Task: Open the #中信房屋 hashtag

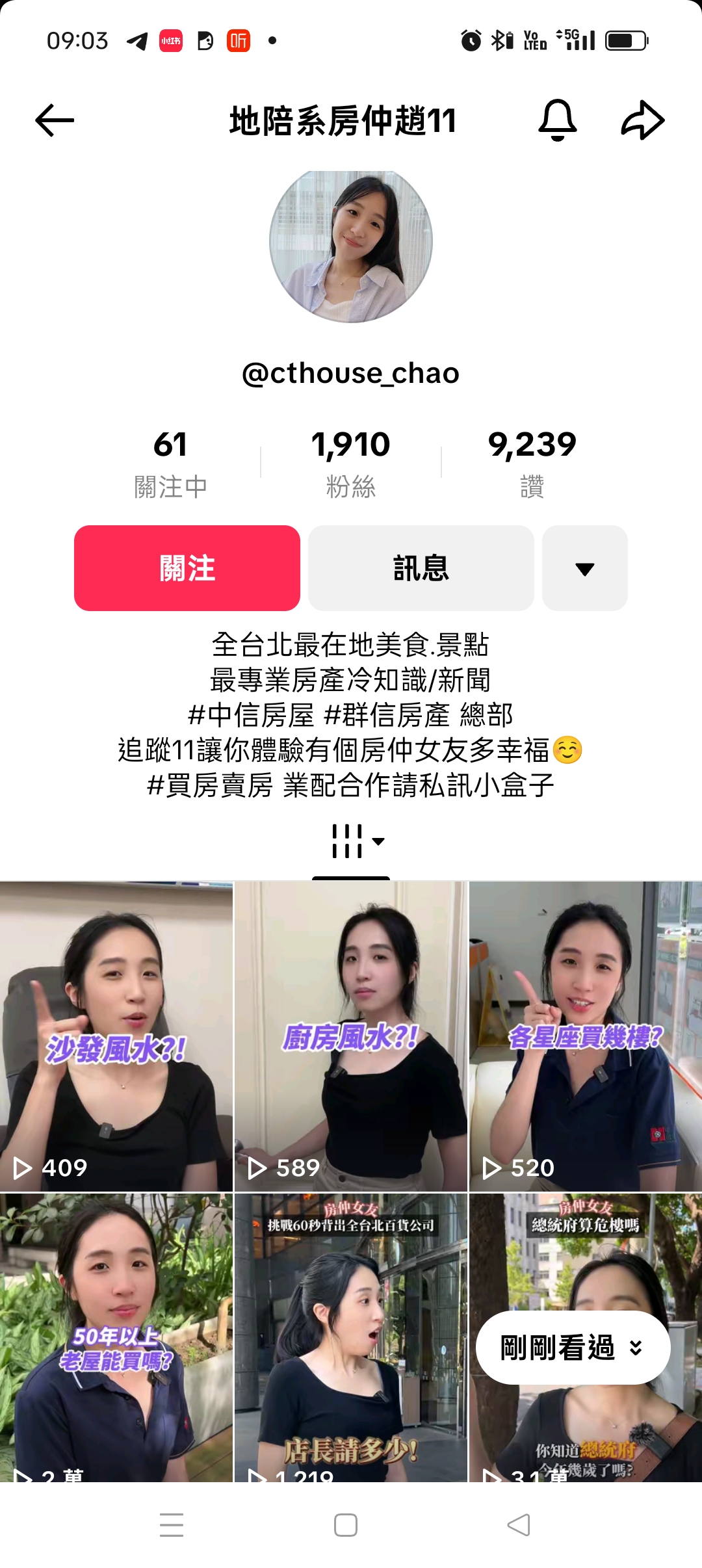Action: coord(251,715)
